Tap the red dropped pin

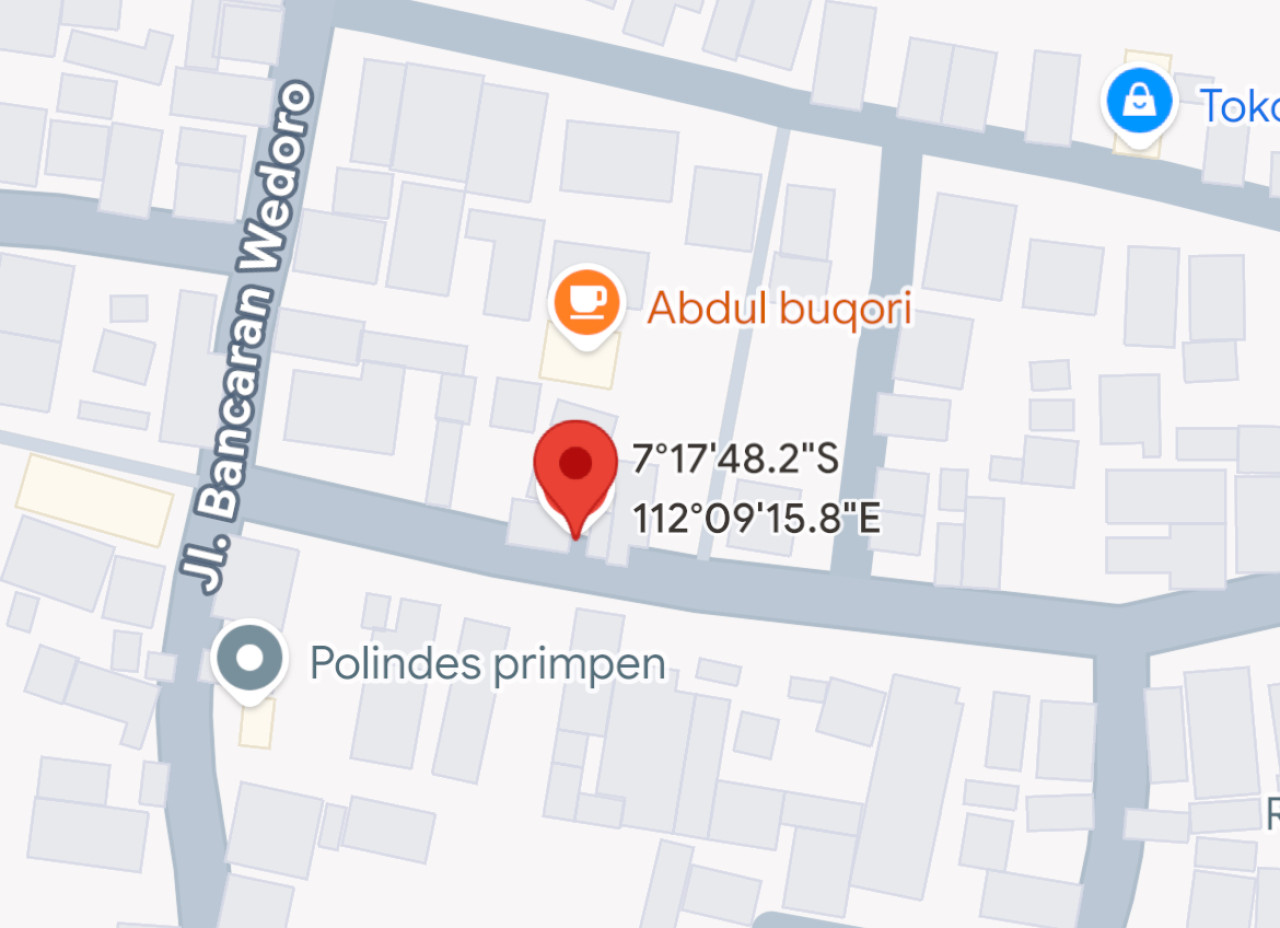(x=575, y=468)
